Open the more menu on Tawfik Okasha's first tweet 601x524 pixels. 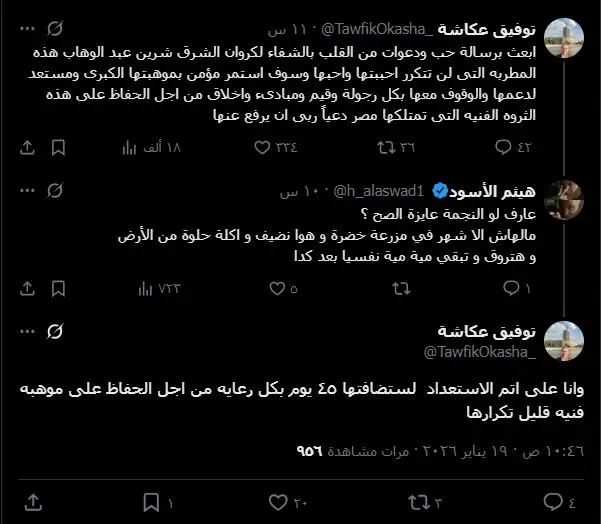(27, 30)
